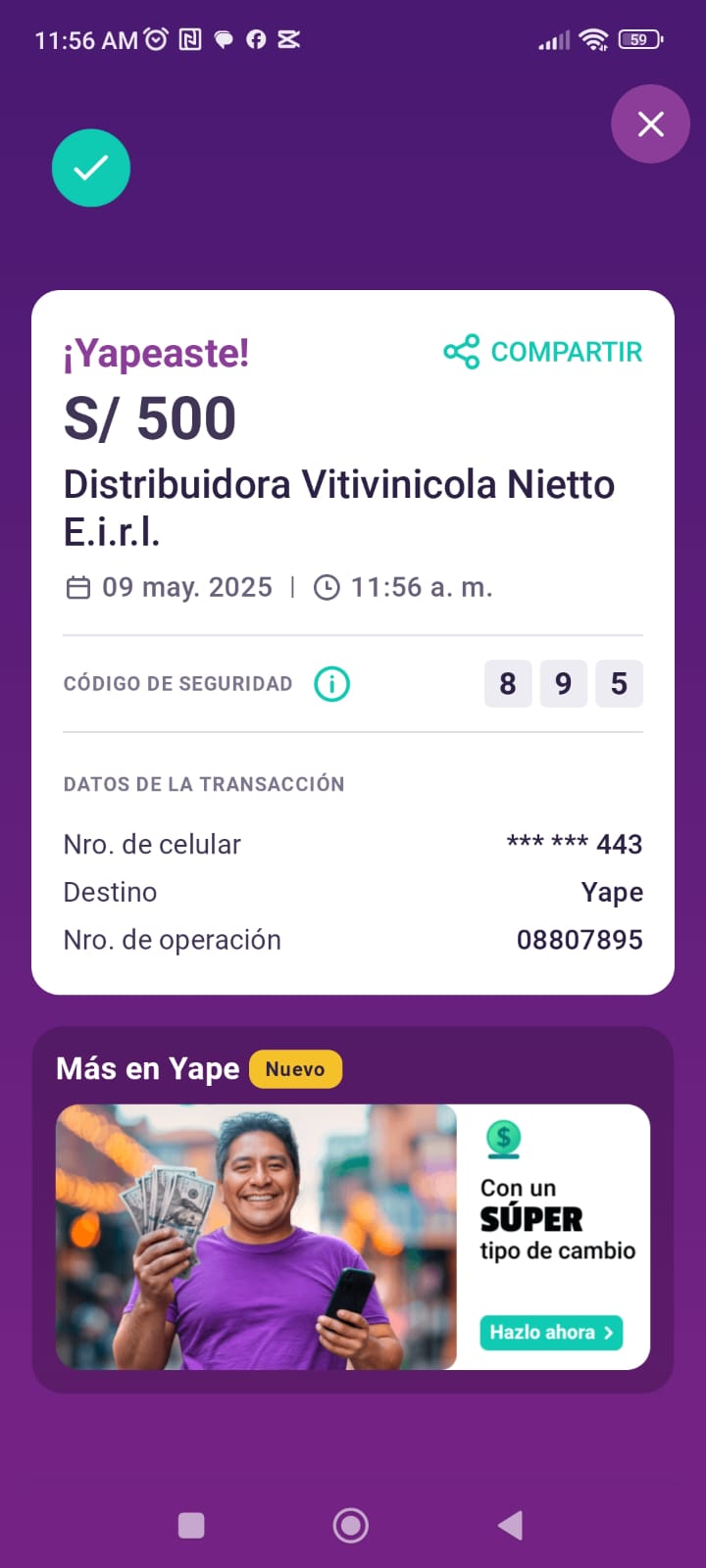
Task: Return to the phone's home screen
Action: 351,1525
